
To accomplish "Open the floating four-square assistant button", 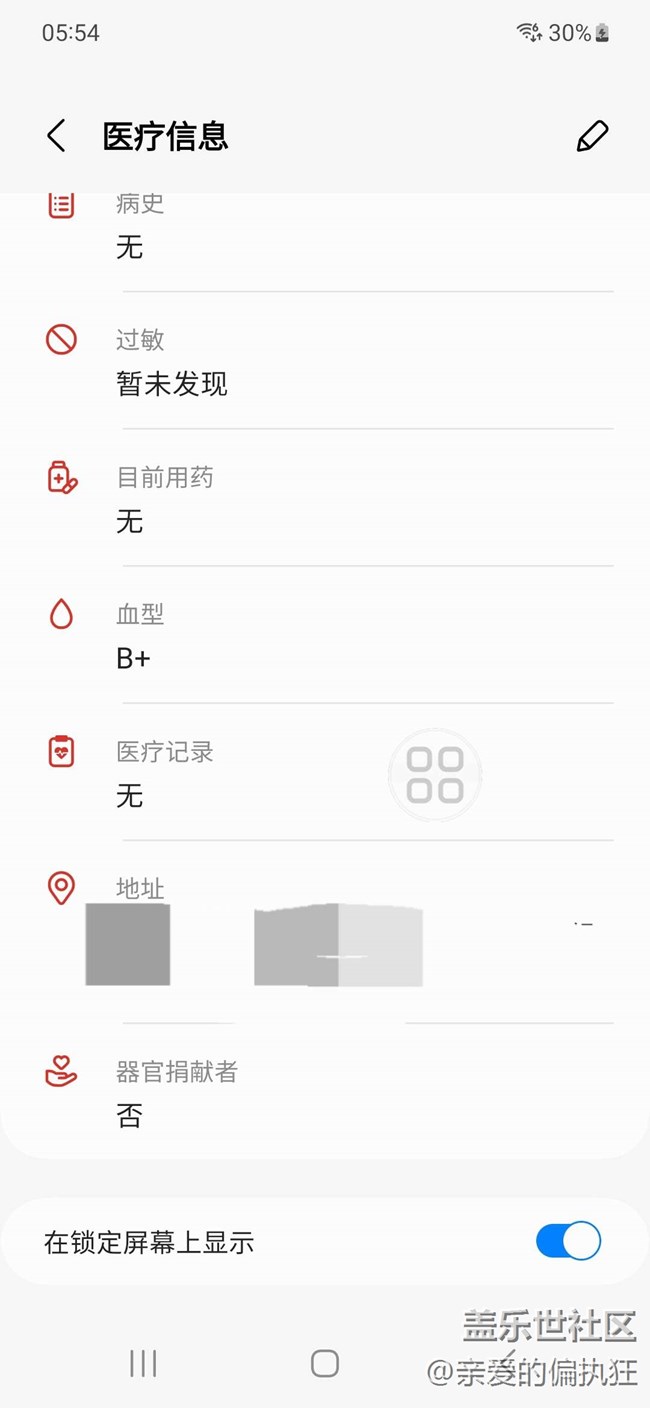I will (x=435, y=775).
